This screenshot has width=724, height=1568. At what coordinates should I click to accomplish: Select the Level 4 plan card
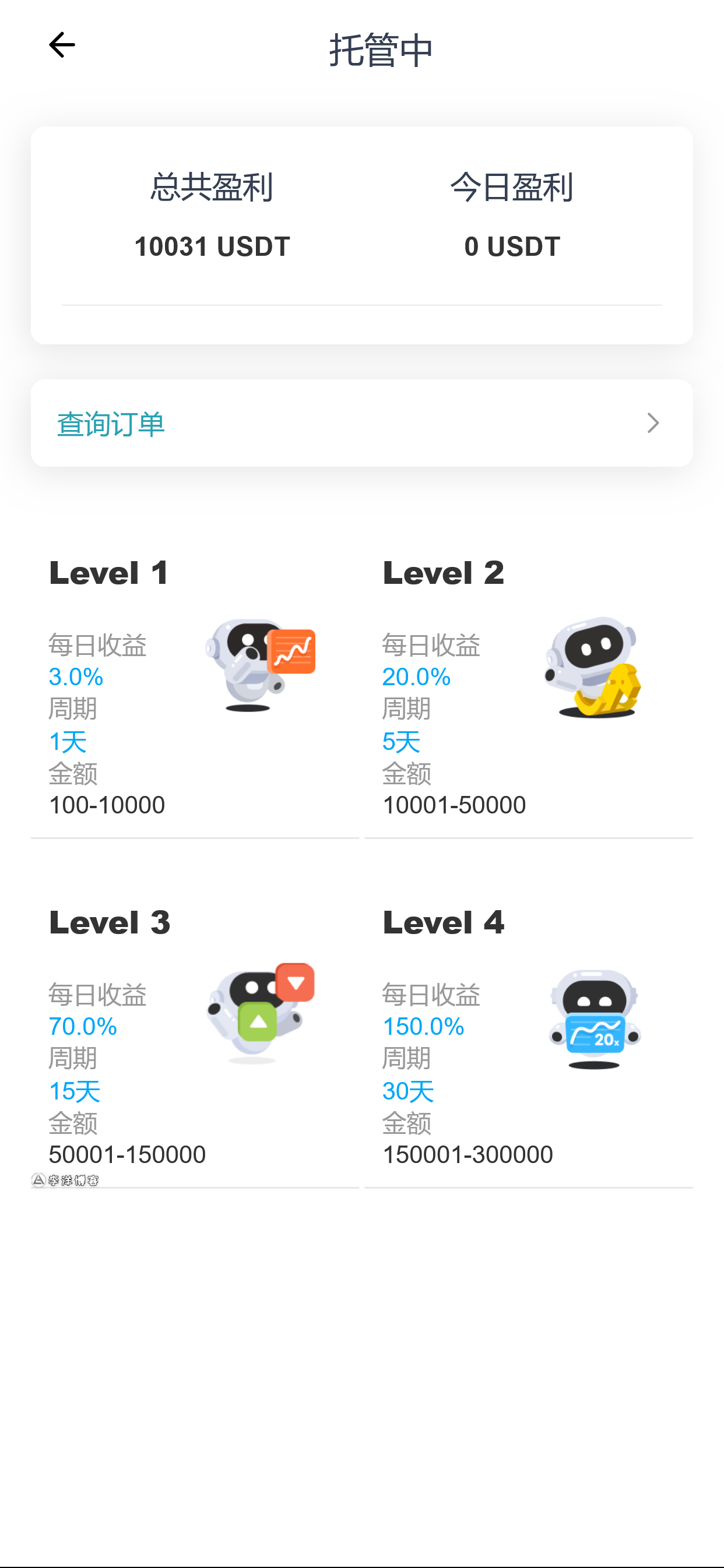(530, 1041)
